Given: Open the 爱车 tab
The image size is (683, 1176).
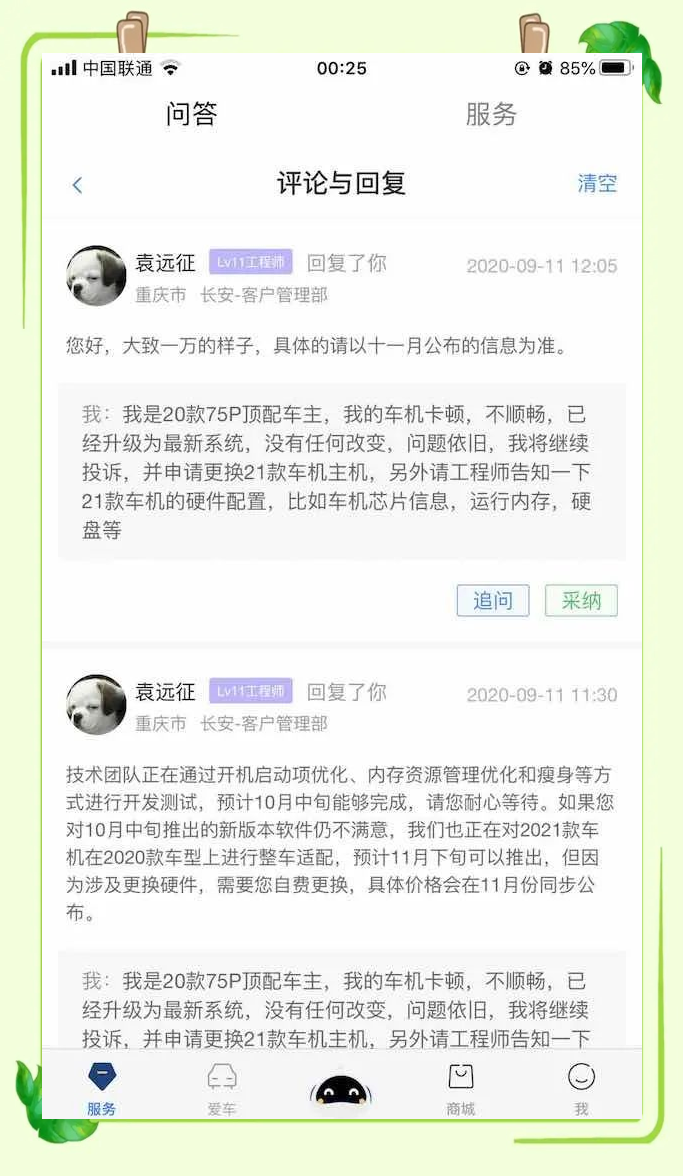Looking at the screenshot, I should (x=222, y=1088).
